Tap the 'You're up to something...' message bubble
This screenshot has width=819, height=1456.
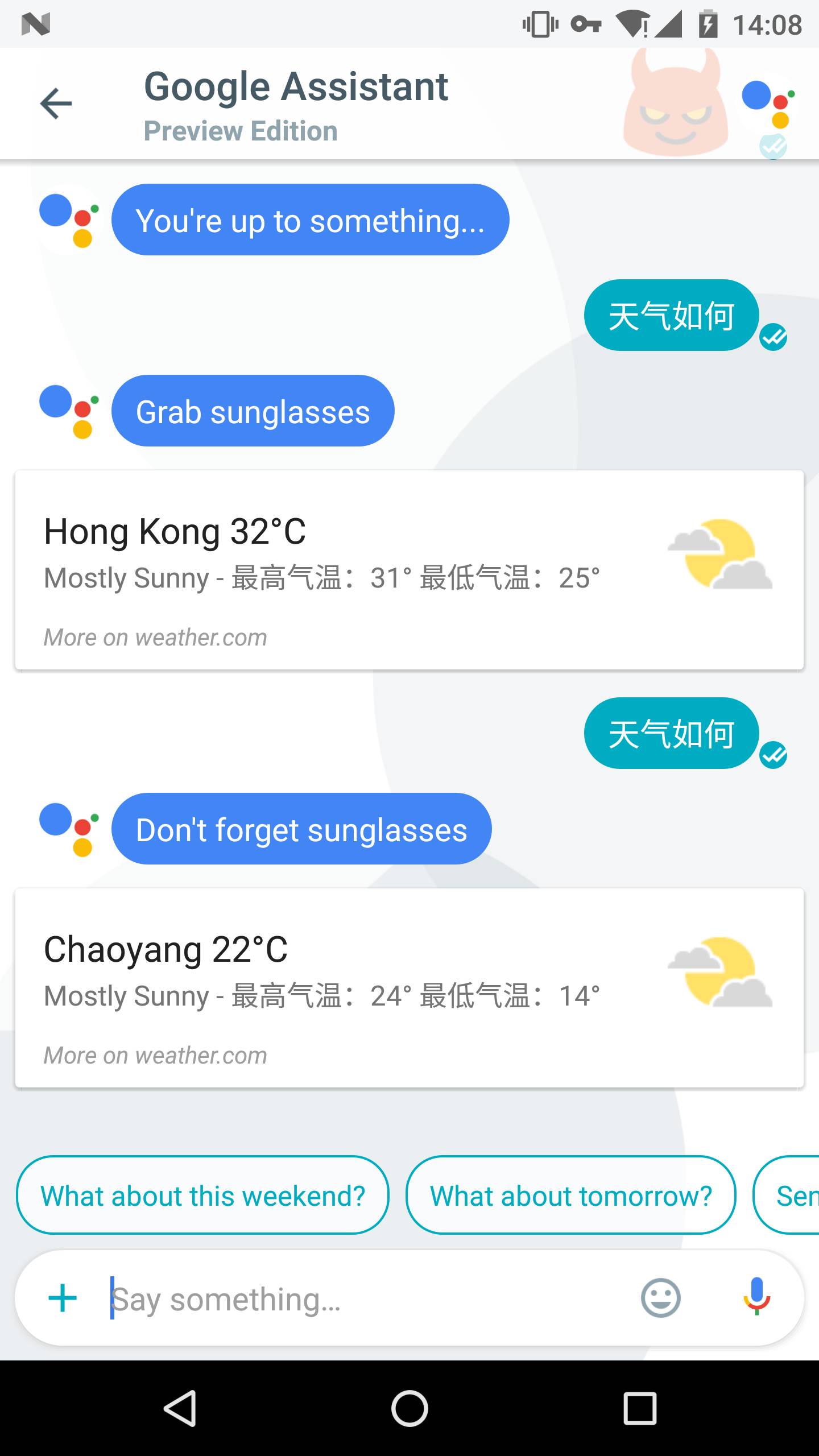tap(310, 220)
